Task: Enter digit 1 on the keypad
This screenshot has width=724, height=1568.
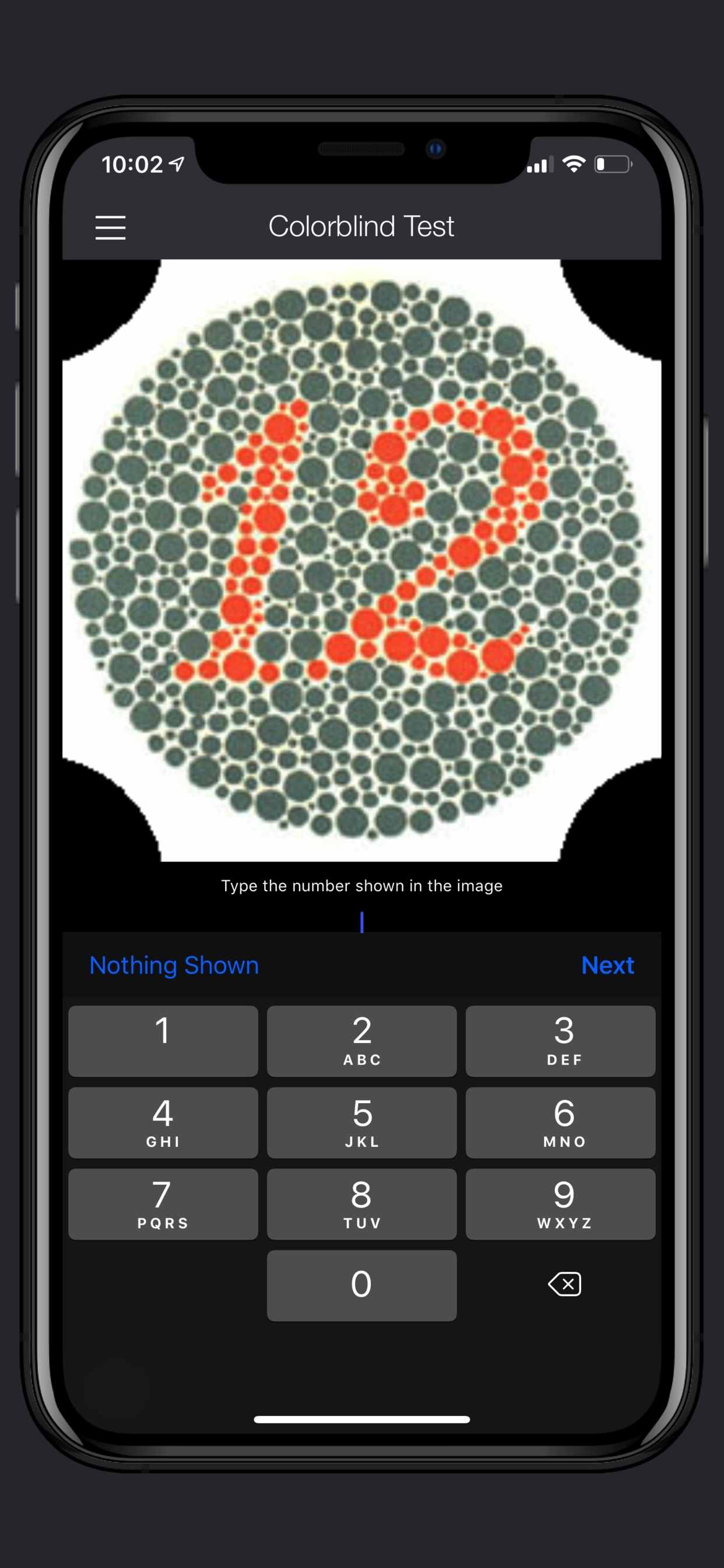Action: [x=163, y=1041]
